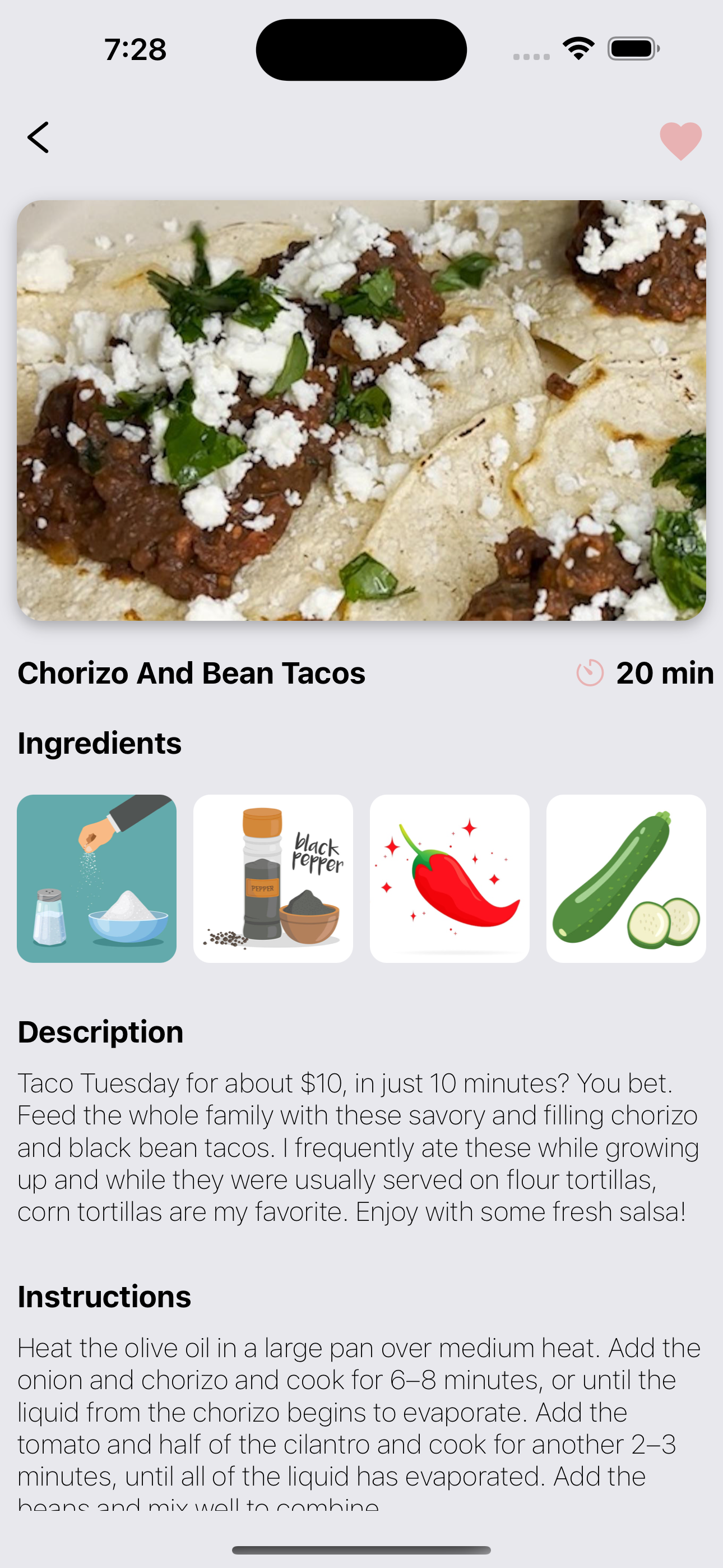Screen dimensions: 723x1568
Task: Tap the Instructions section header
Action: pyautogui.click(x=104, y=1297)
